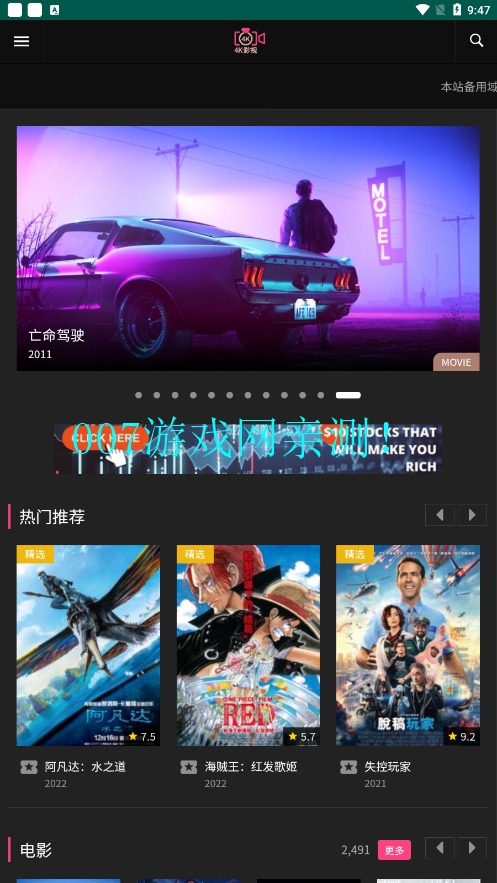
Task: Open the 亡命驾驶 featured banner
Action: [248, 248]
